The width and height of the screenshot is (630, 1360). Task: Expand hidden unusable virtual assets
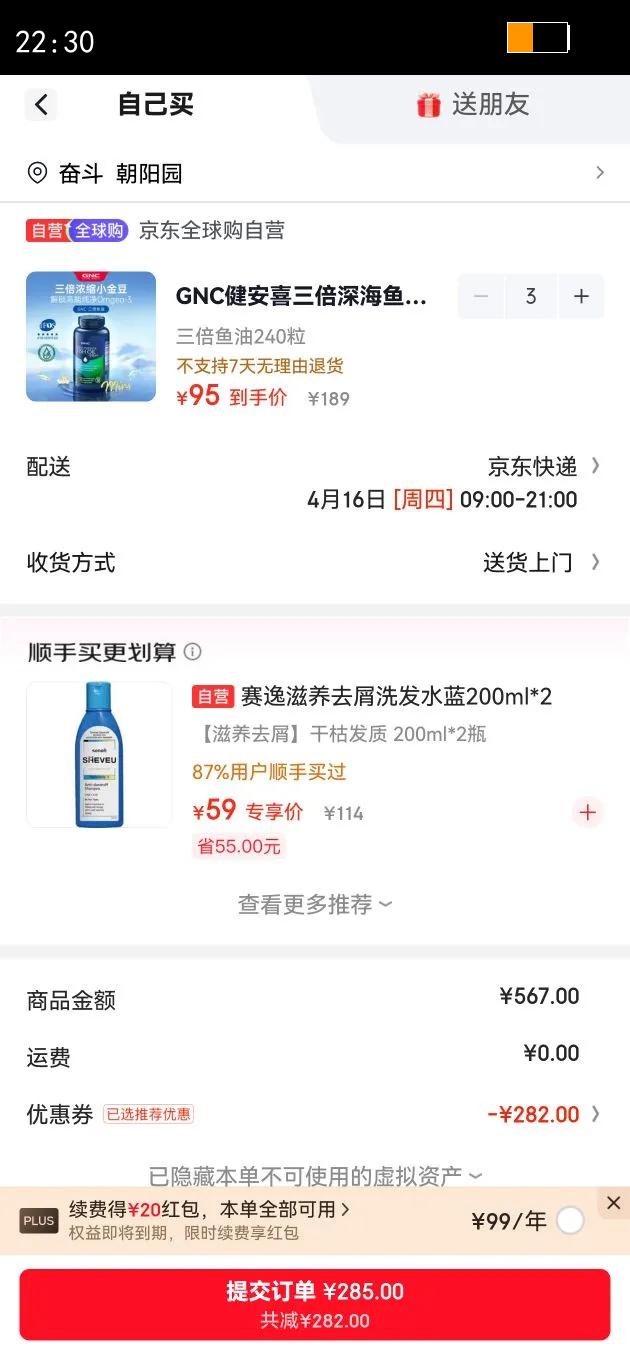coord(314,1176)
